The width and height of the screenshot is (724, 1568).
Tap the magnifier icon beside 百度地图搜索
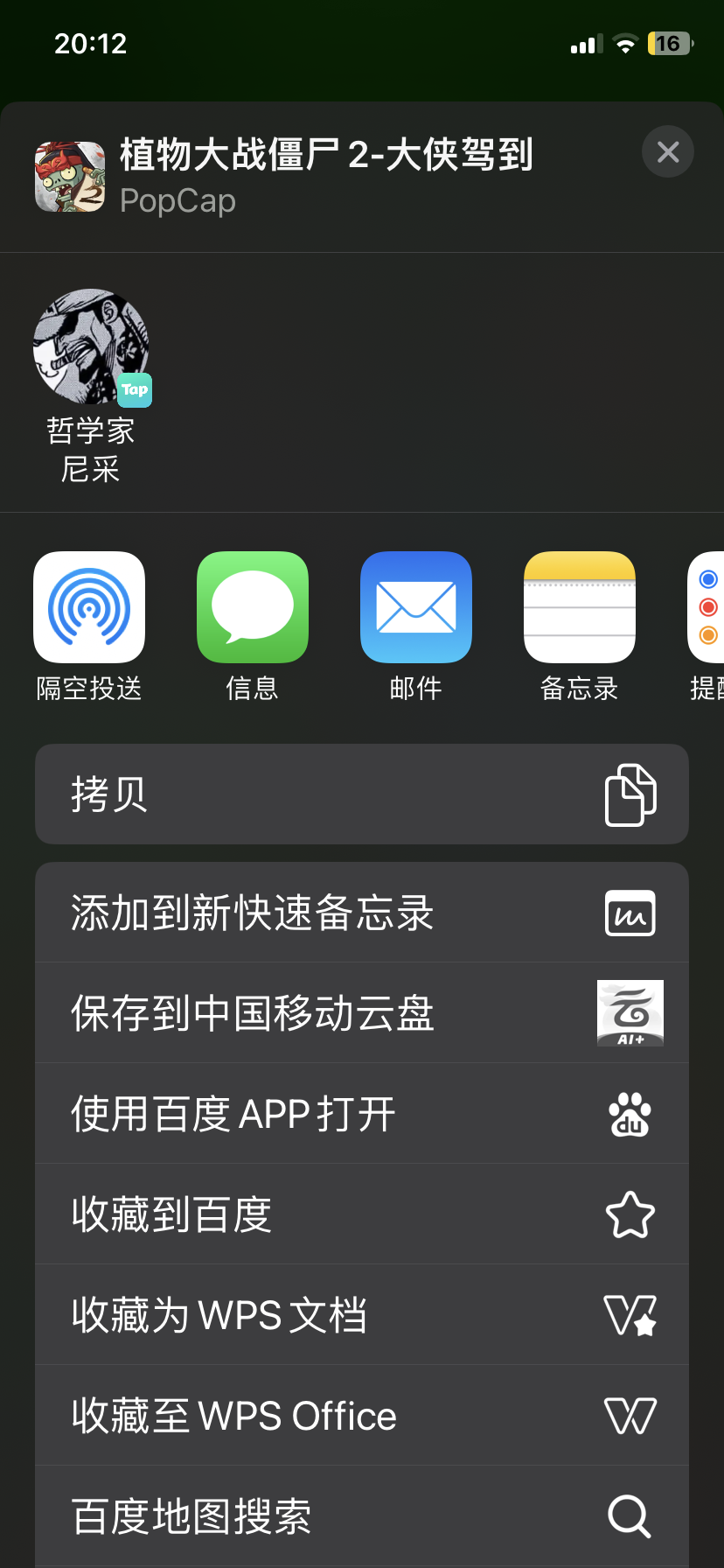point(629,1516)
